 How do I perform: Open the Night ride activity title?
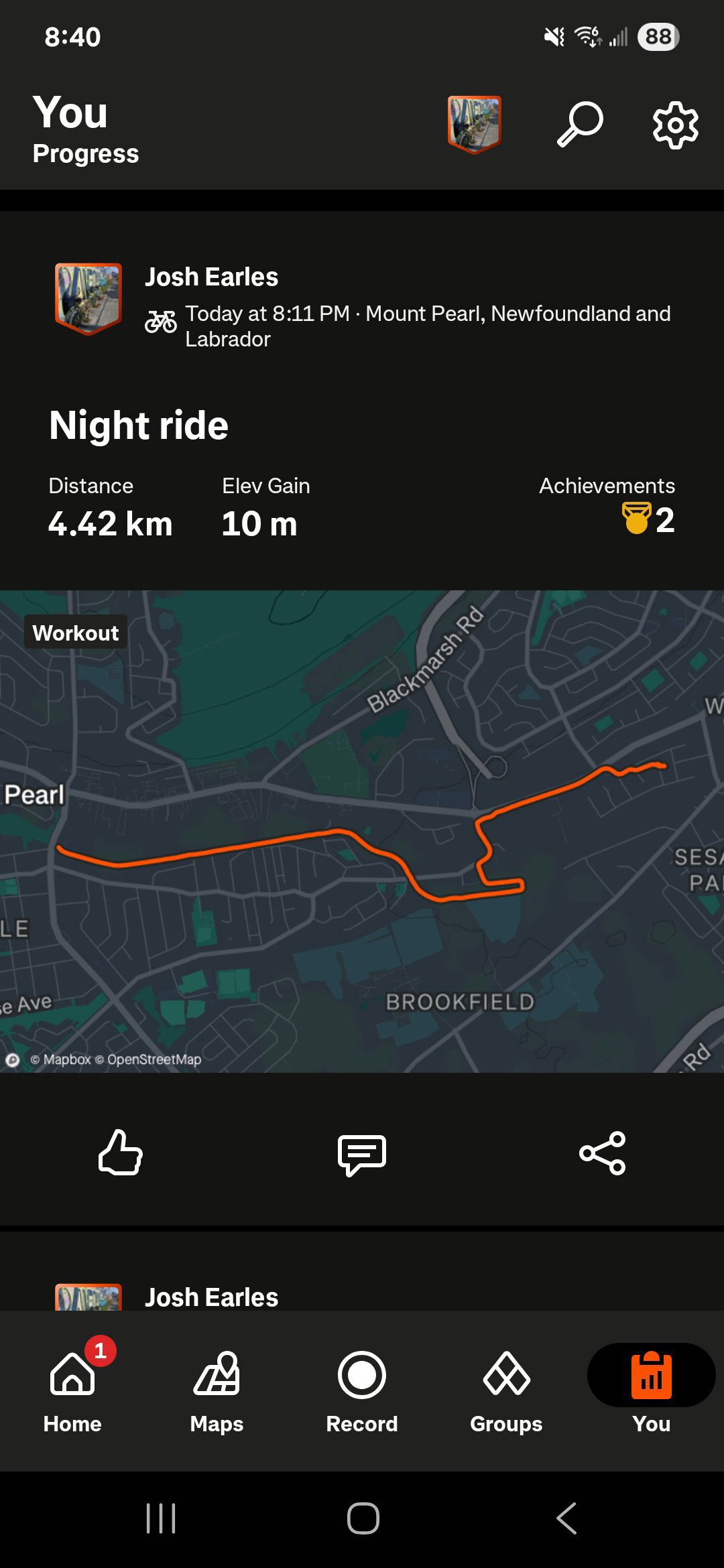(x=139, y=426)
